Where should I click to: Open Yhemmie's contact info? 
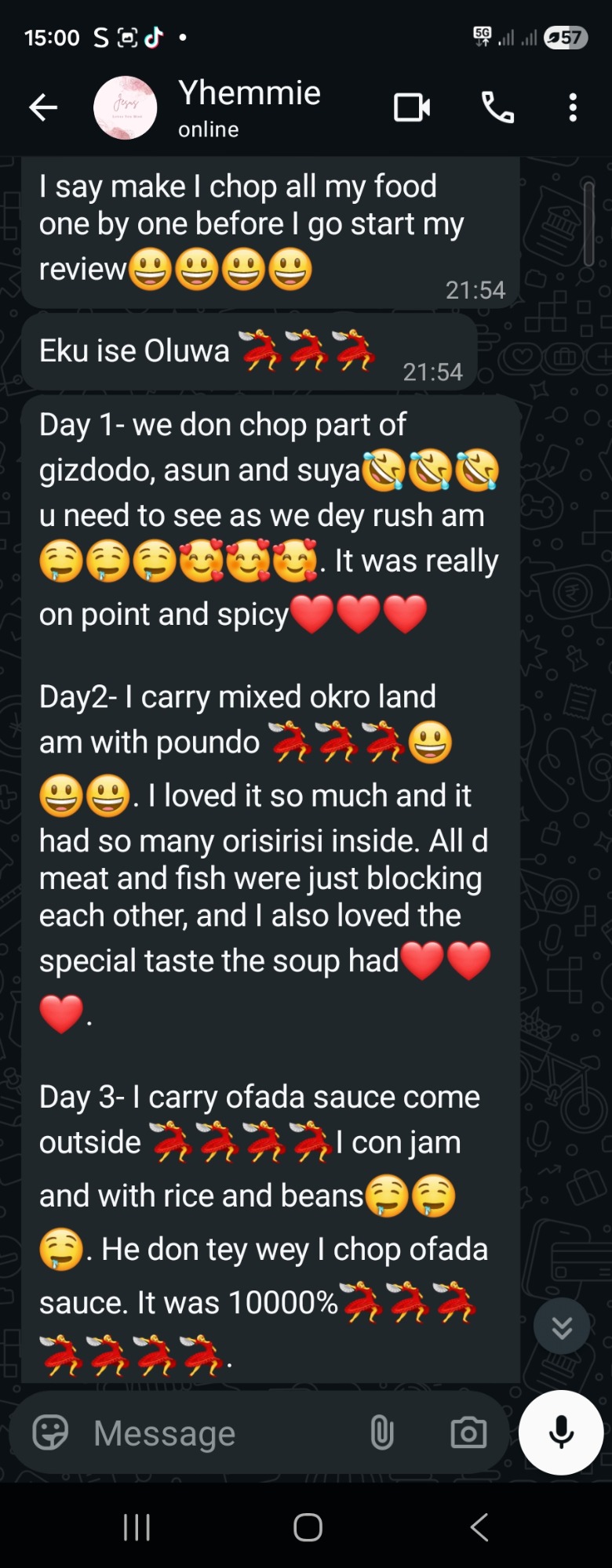point(250,107)
